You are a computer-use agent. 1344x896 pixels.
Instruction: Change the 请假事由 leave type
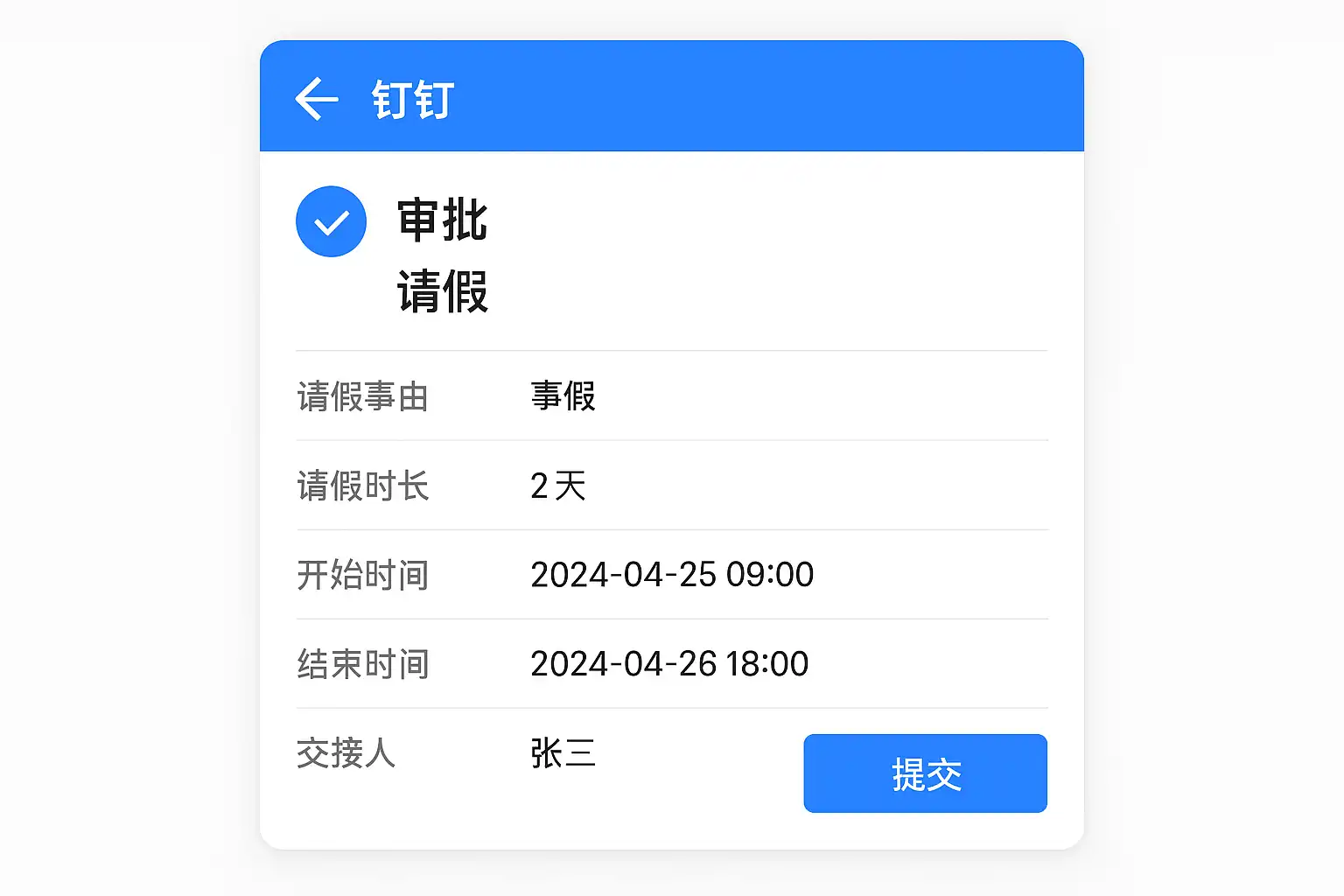click(x=563, y=396)
